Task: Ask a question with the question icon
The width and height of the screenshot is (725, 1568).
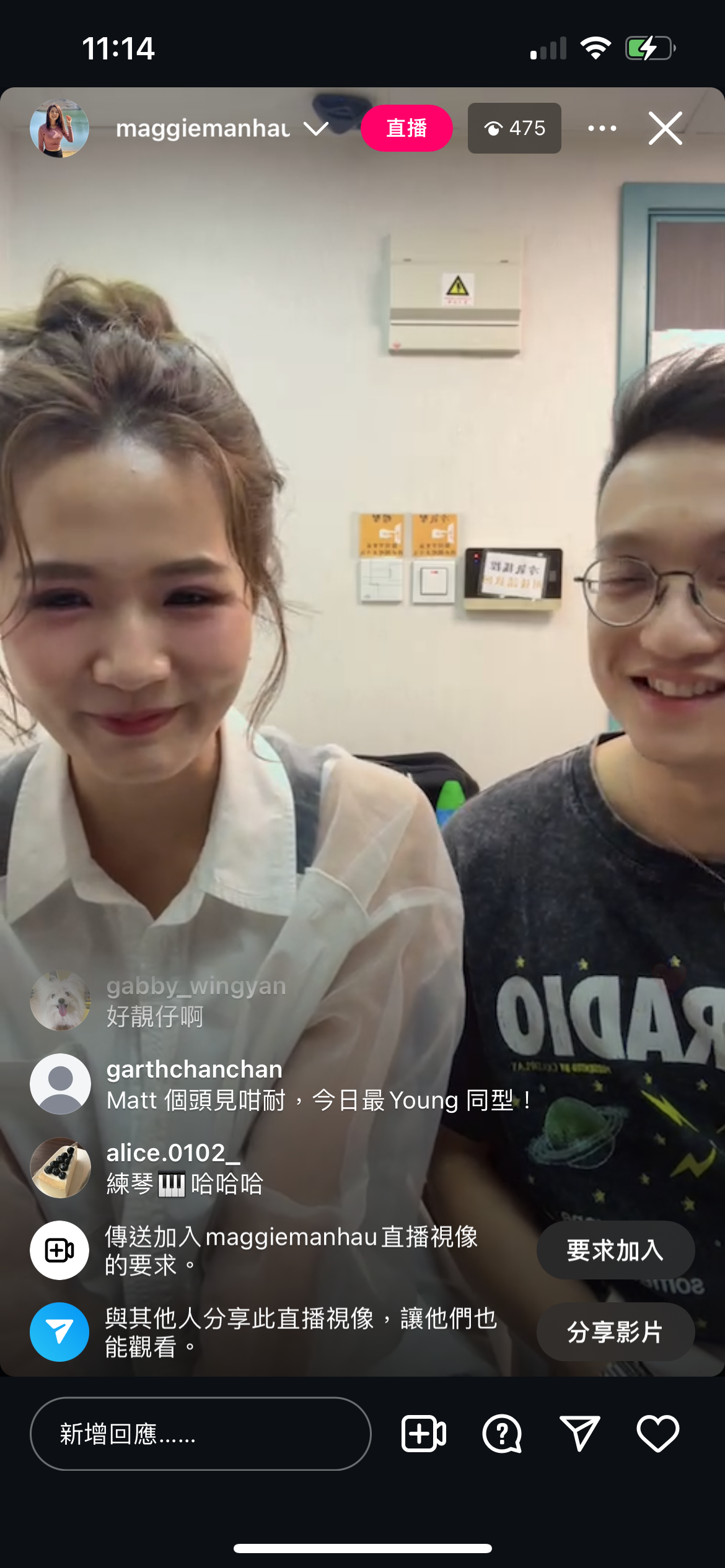Action: click(x=502, y=1433)
